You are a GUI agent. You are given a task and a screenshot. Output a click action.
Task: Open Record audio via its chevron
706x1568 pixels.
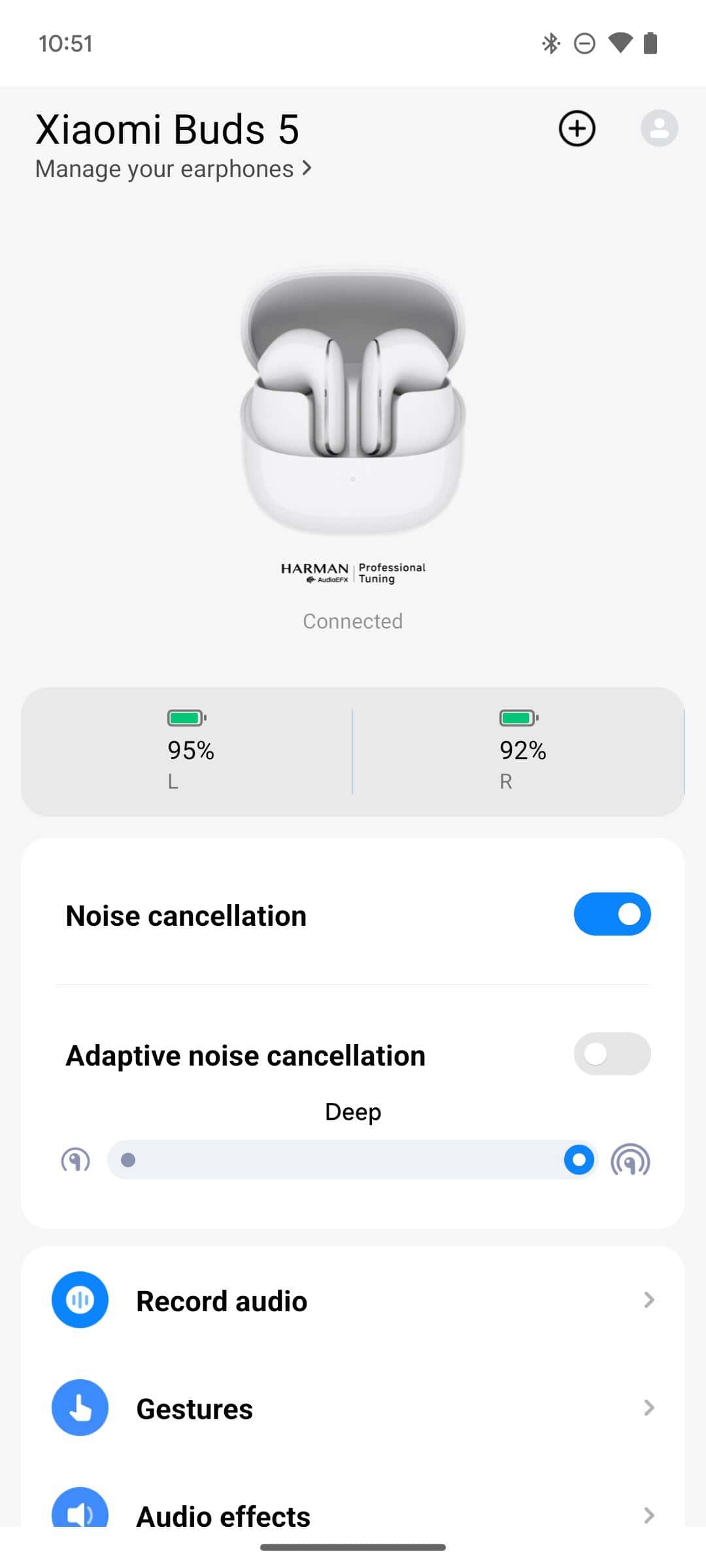[648, 1299]
